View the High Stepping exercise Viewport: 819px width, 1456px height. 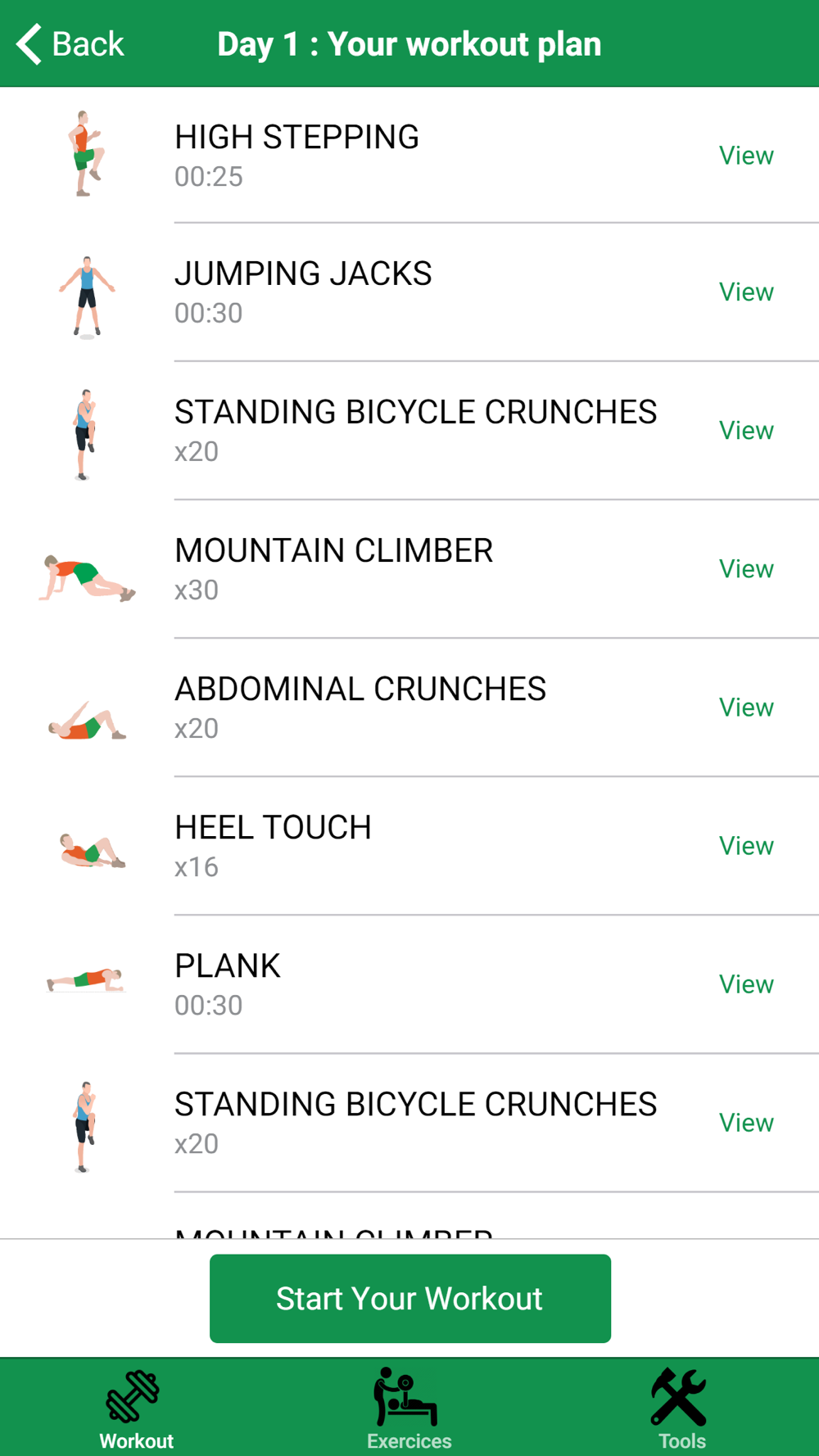(746, 155)
